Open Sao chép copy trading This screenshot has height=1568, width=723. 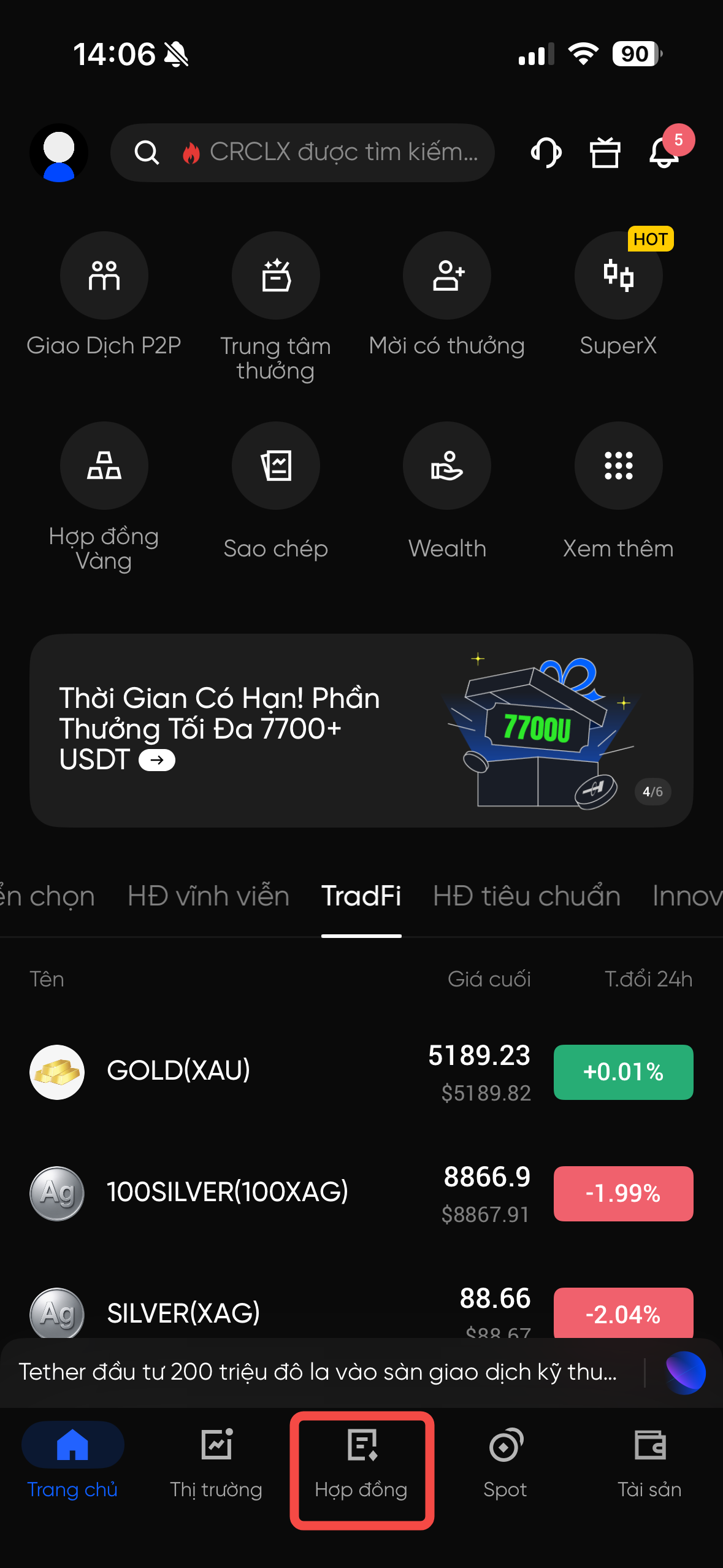(275, 466)
